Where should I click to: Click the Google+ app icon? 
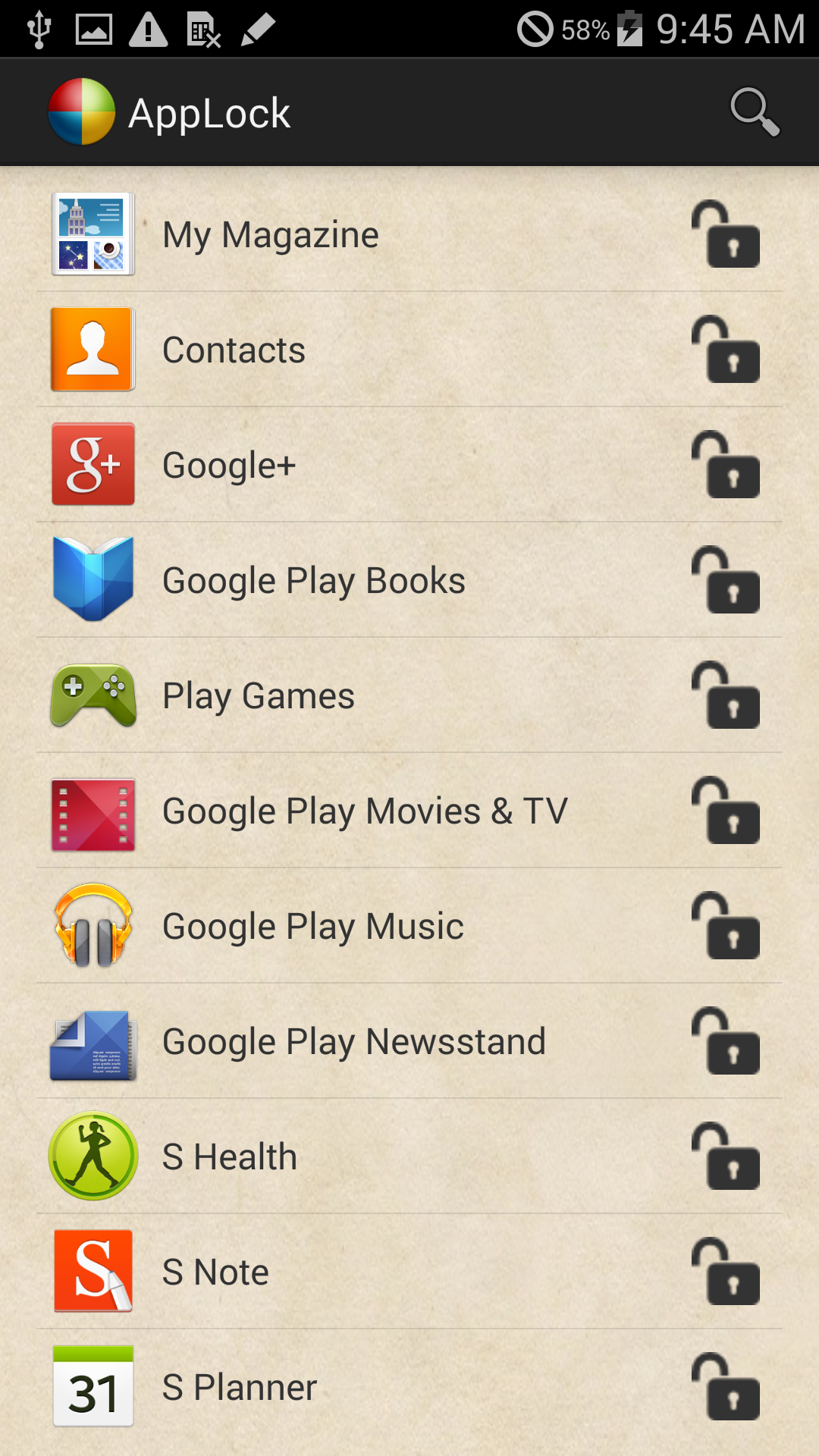(x=91, y=464)
